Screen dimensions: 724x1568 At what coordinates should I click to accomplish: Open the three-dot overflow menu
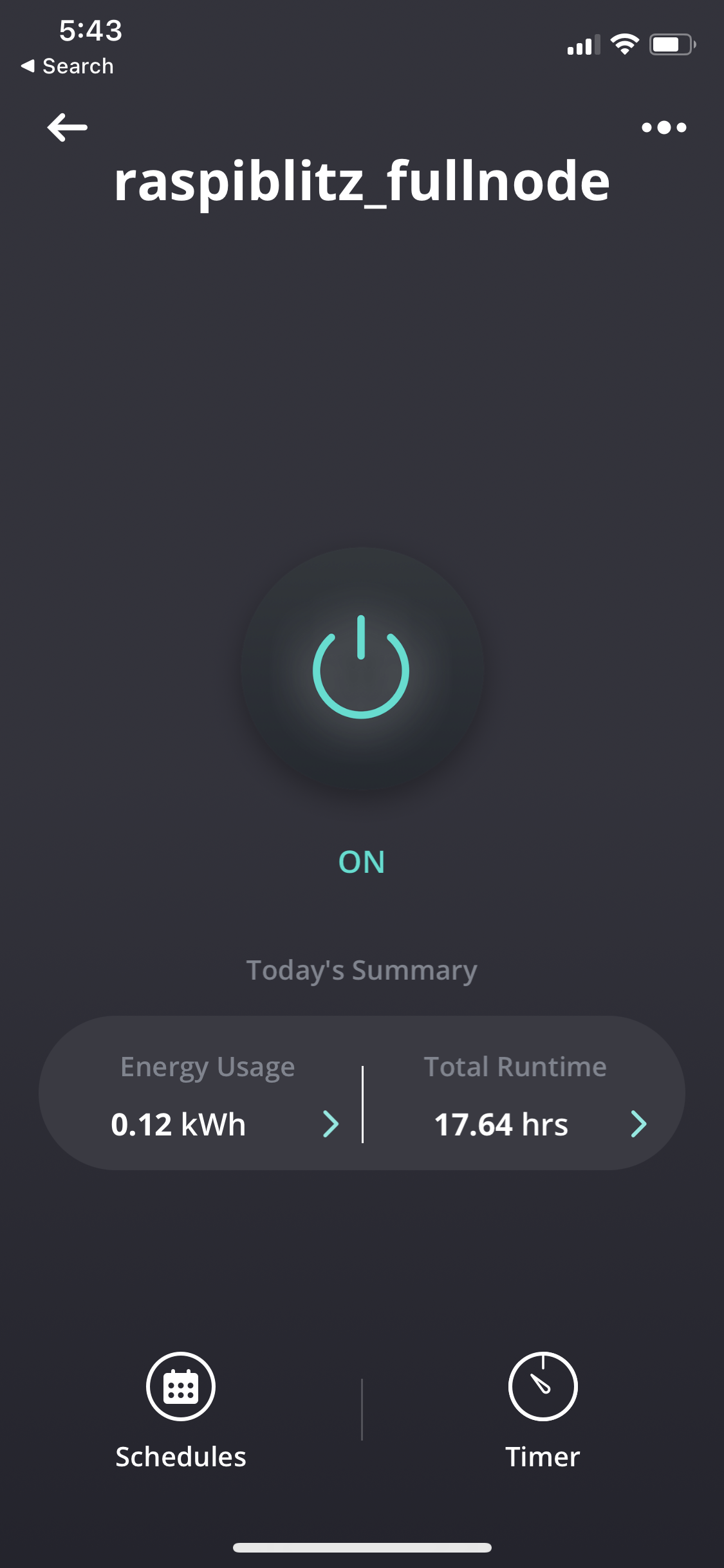pos(664,127)
